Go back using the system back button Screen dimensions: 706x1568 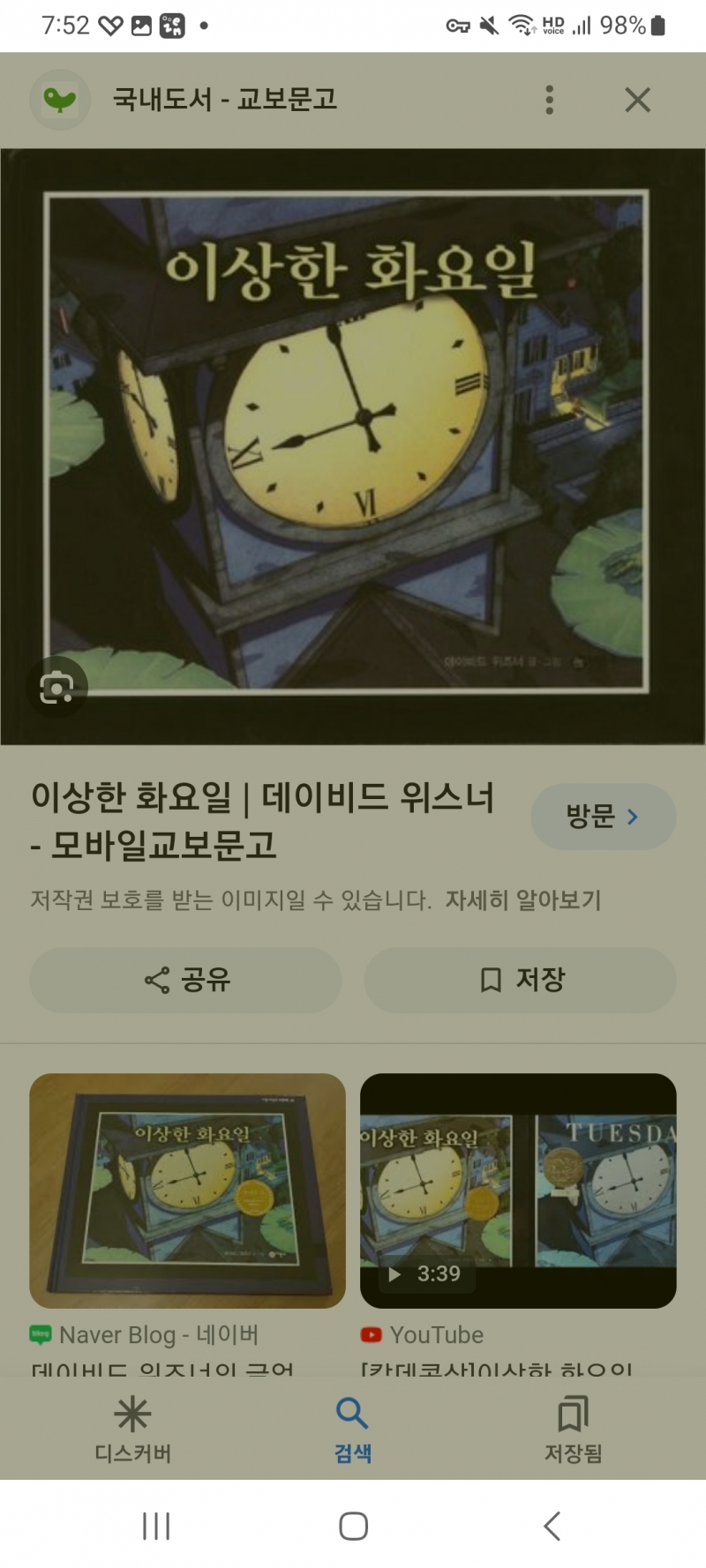click(552, 1526)
